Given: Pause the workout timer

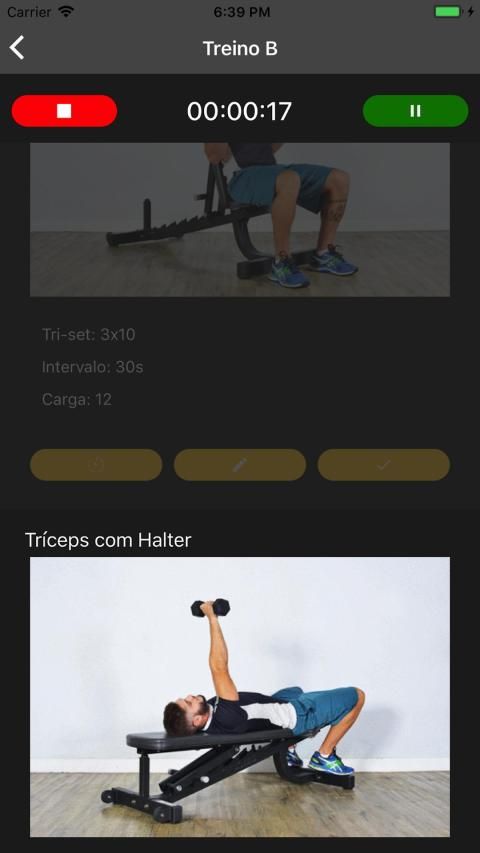Looking at the screenshot, I should [x=415, y=111].
